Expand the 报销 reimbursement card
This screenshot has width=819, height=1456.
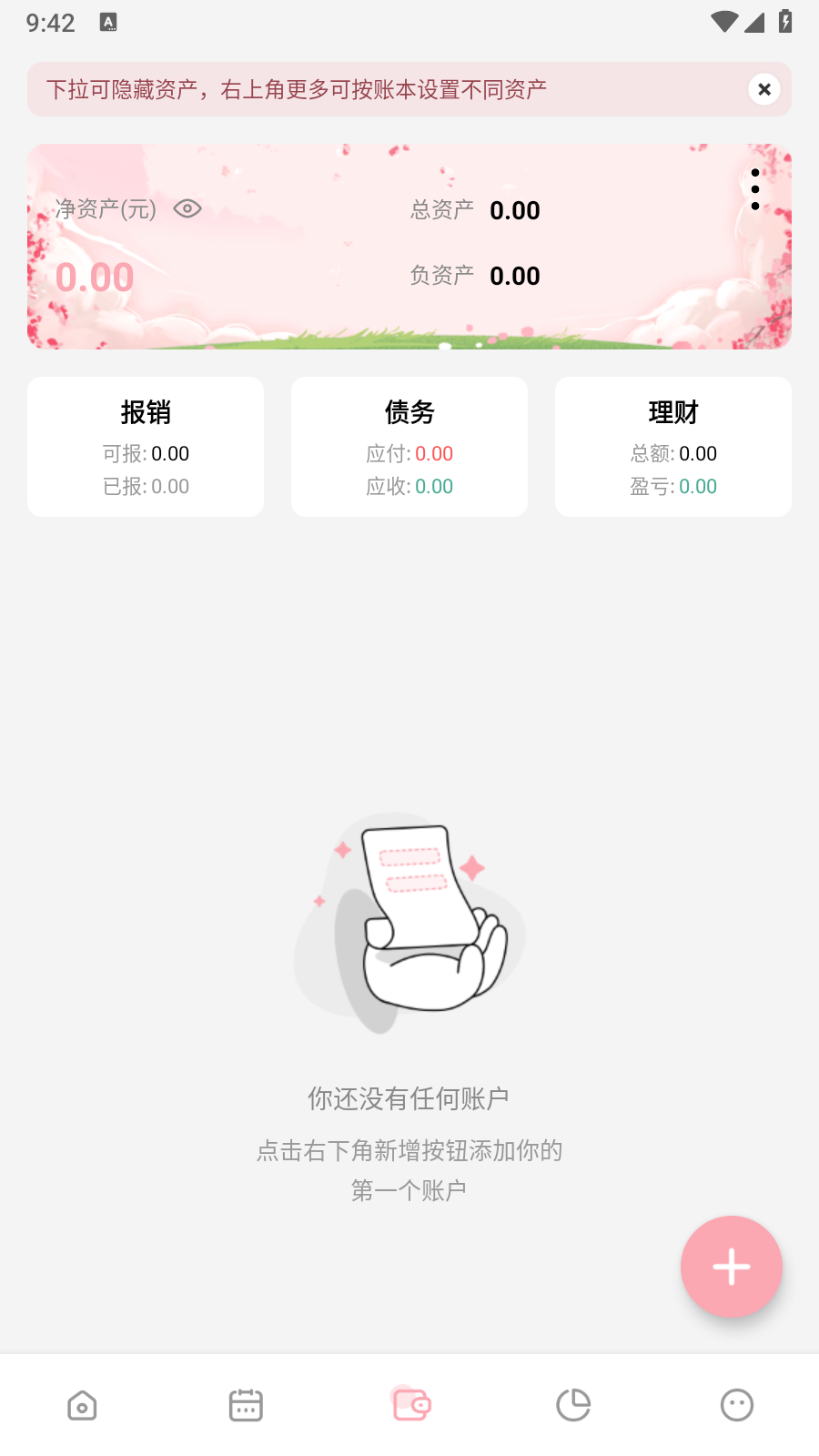click(145, 446)
